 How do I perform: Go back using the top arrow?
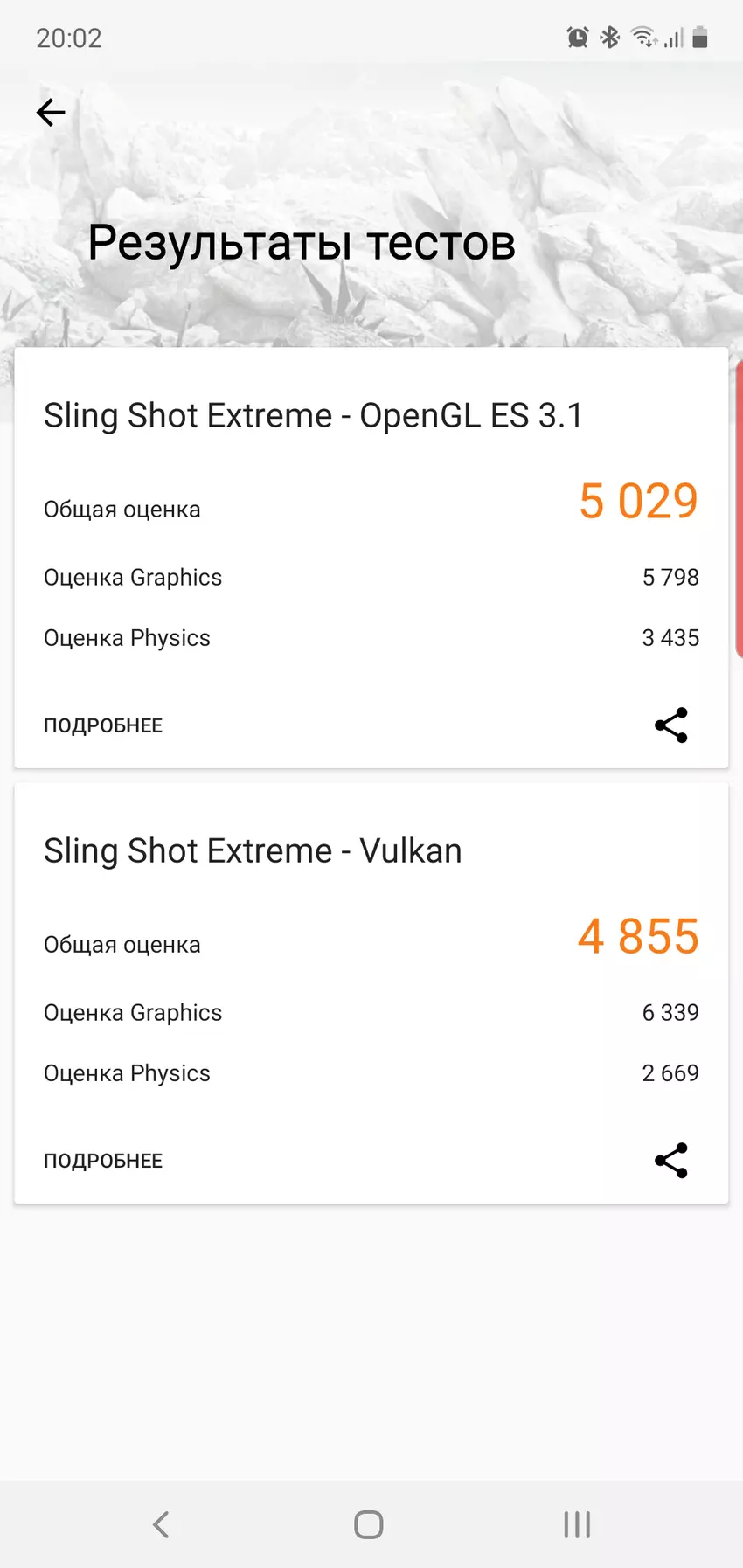coord(51,113)
